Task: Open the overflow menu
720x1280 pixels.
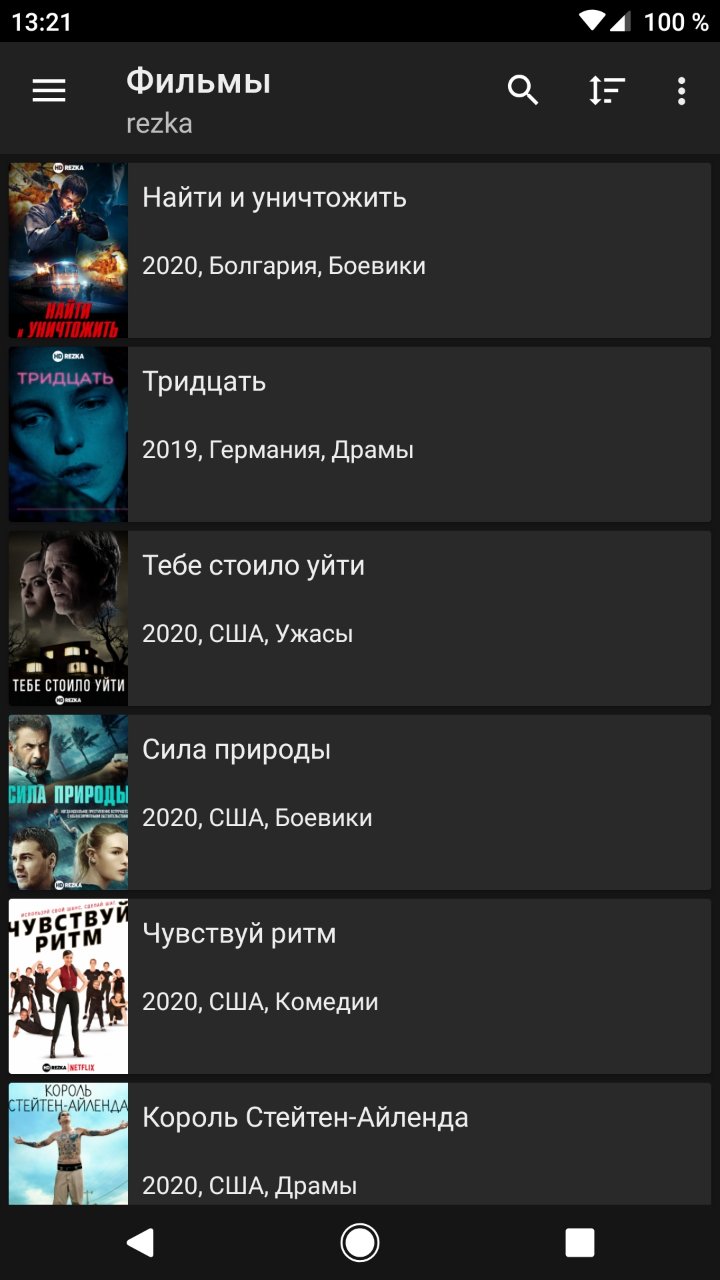Action: [x=681, y=91]
